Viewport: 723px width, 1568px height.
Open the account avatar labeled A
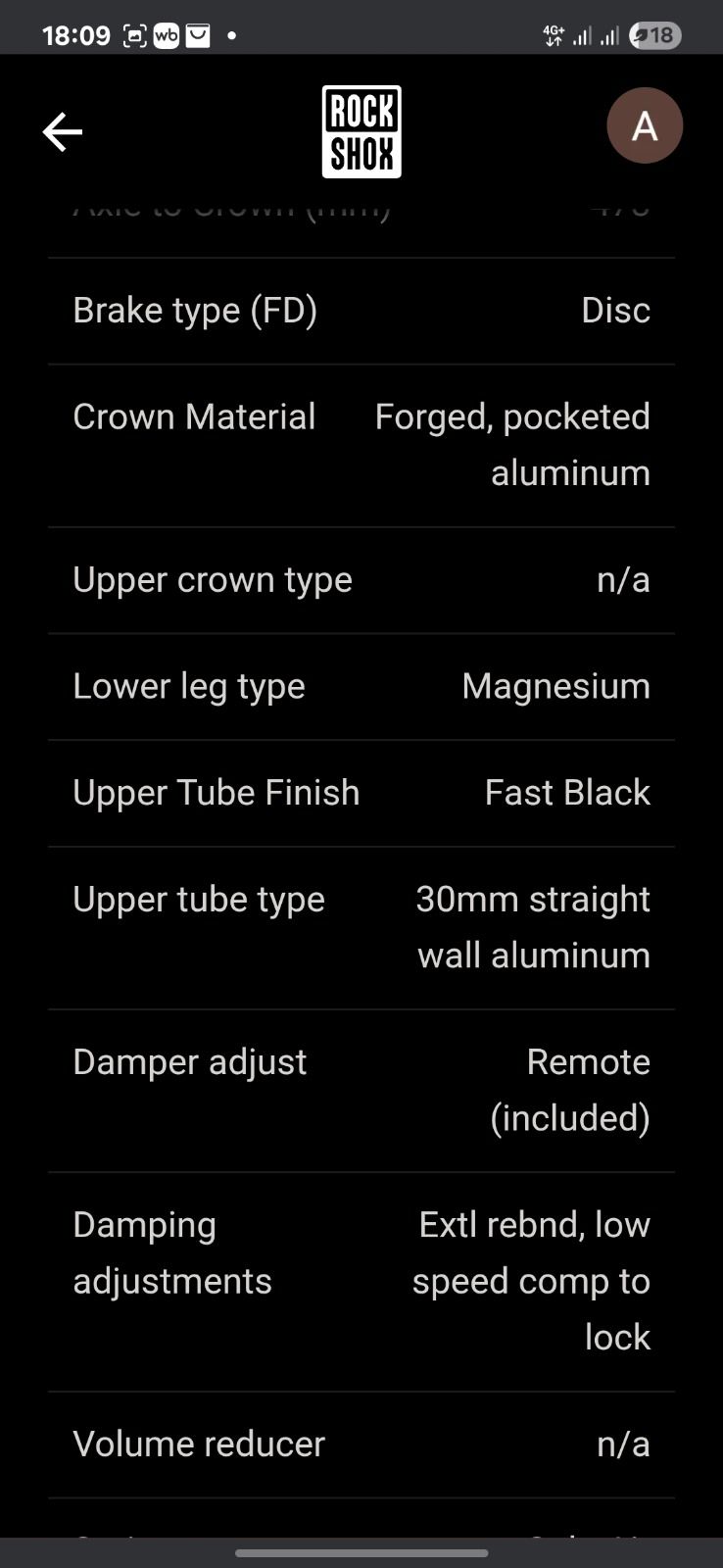(644, 125)
